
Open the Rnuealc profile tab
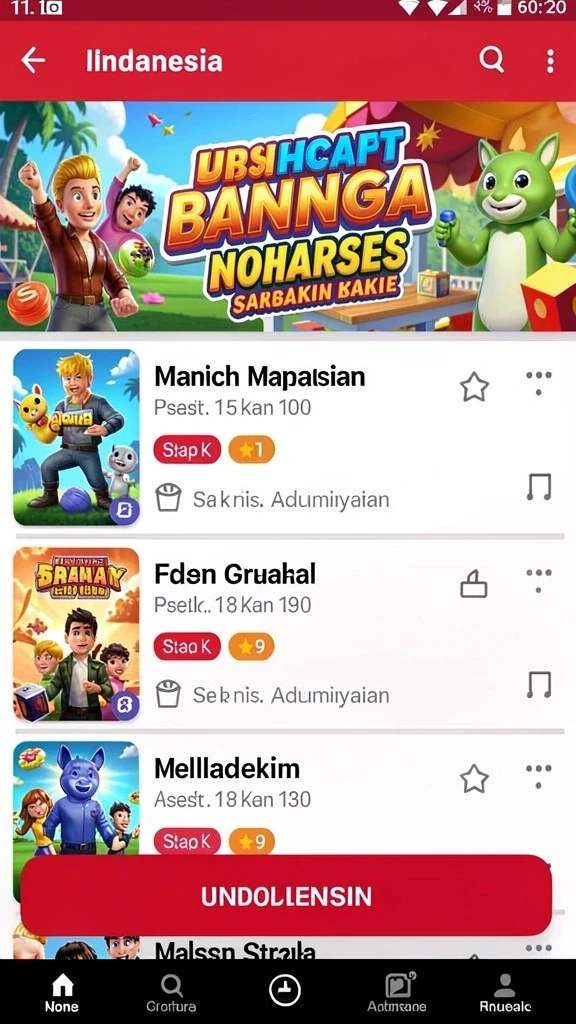[505, 993]
